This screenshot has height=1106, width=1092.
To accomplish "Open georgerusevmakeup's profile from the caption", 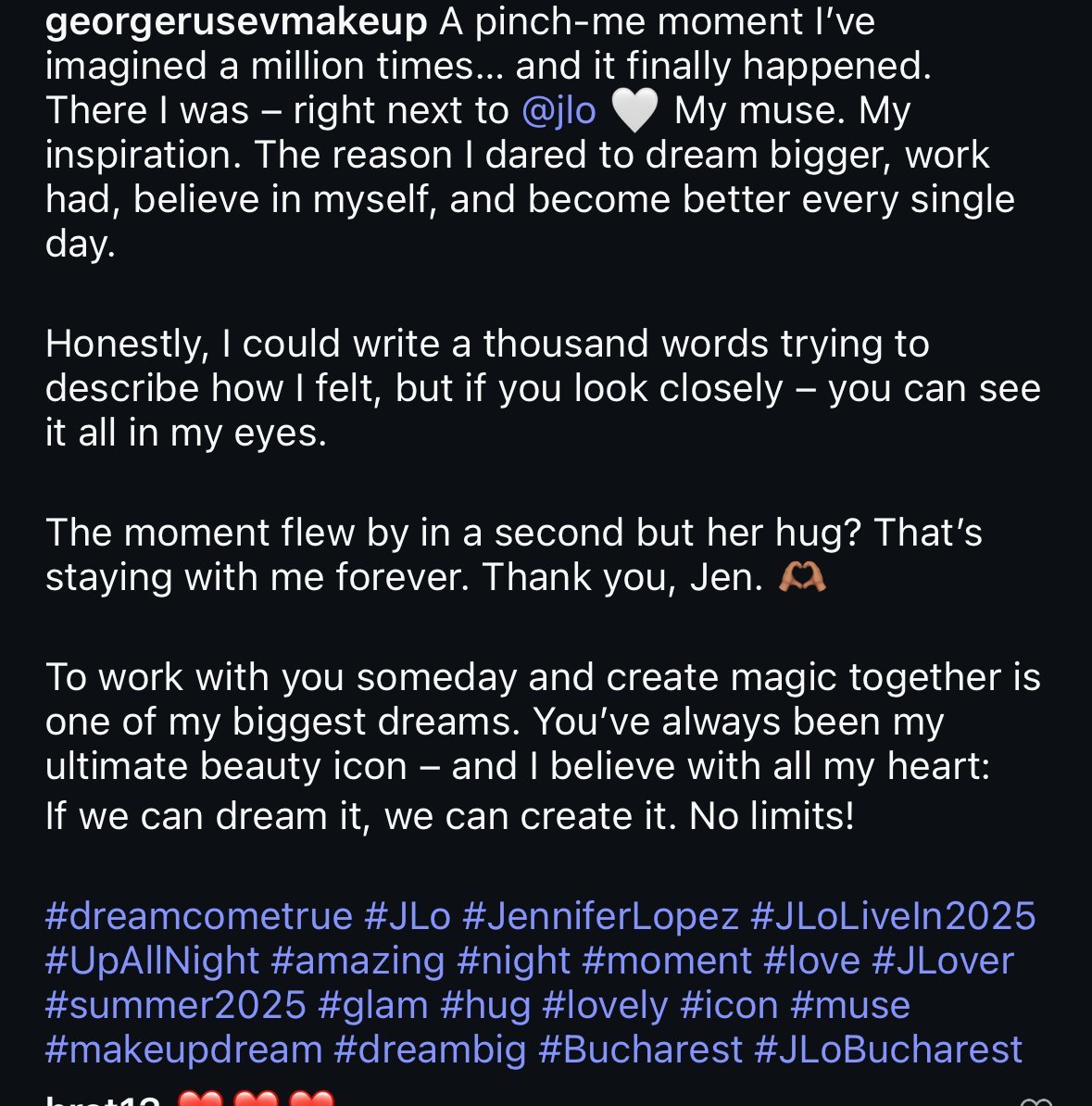I will click(x=236, y=22).
